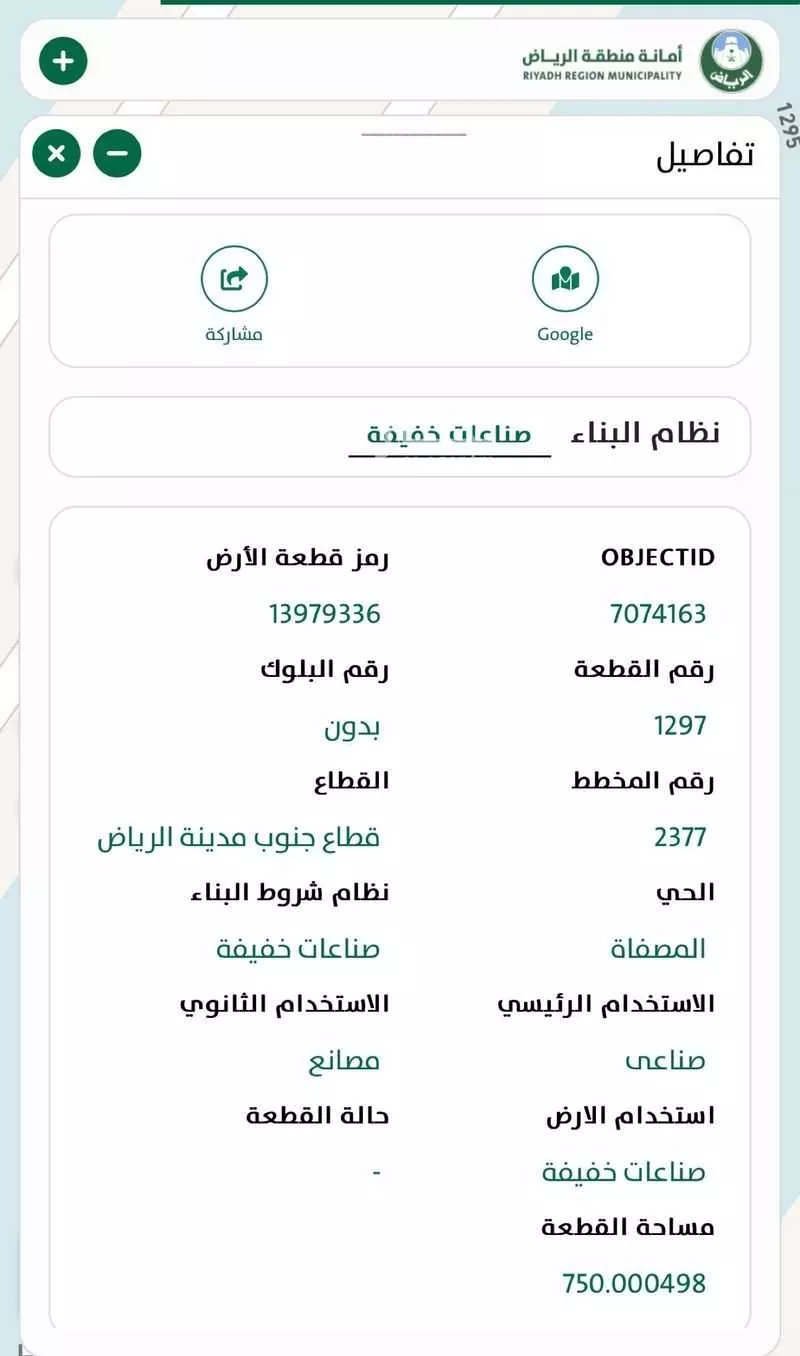This screenshot has width=800, height=1356.
Task: Click the white X dismiss icon
Action: pos(57,153)
